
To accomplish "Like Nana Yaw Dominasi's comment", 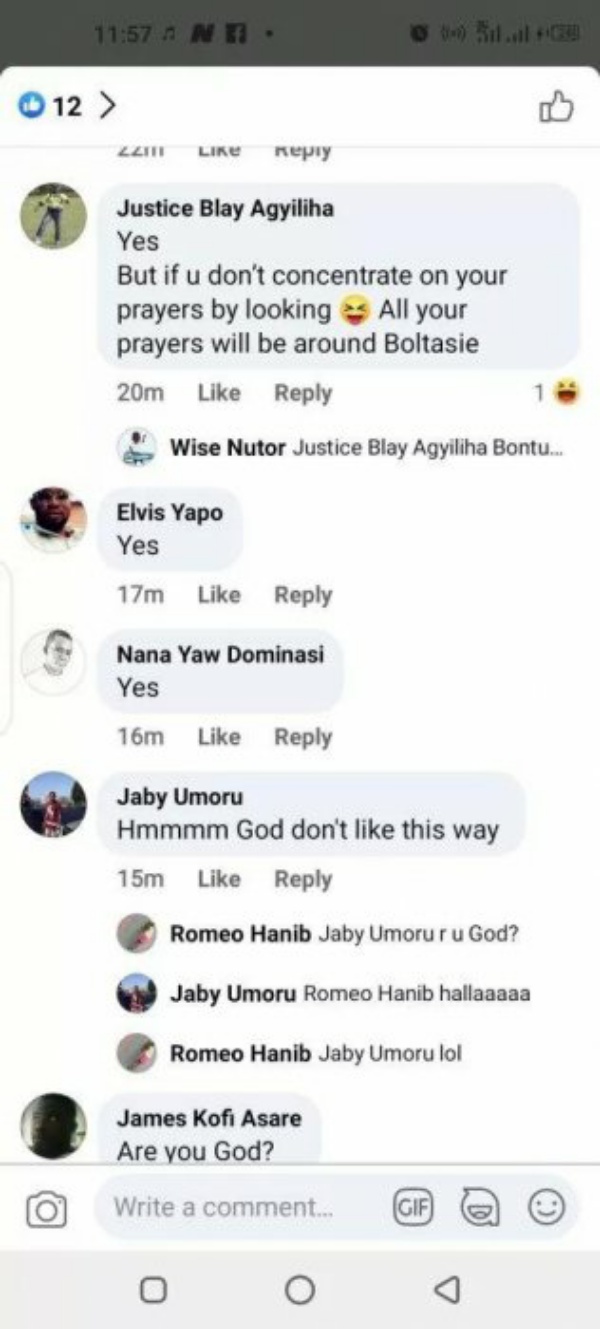I will point(219,737).
